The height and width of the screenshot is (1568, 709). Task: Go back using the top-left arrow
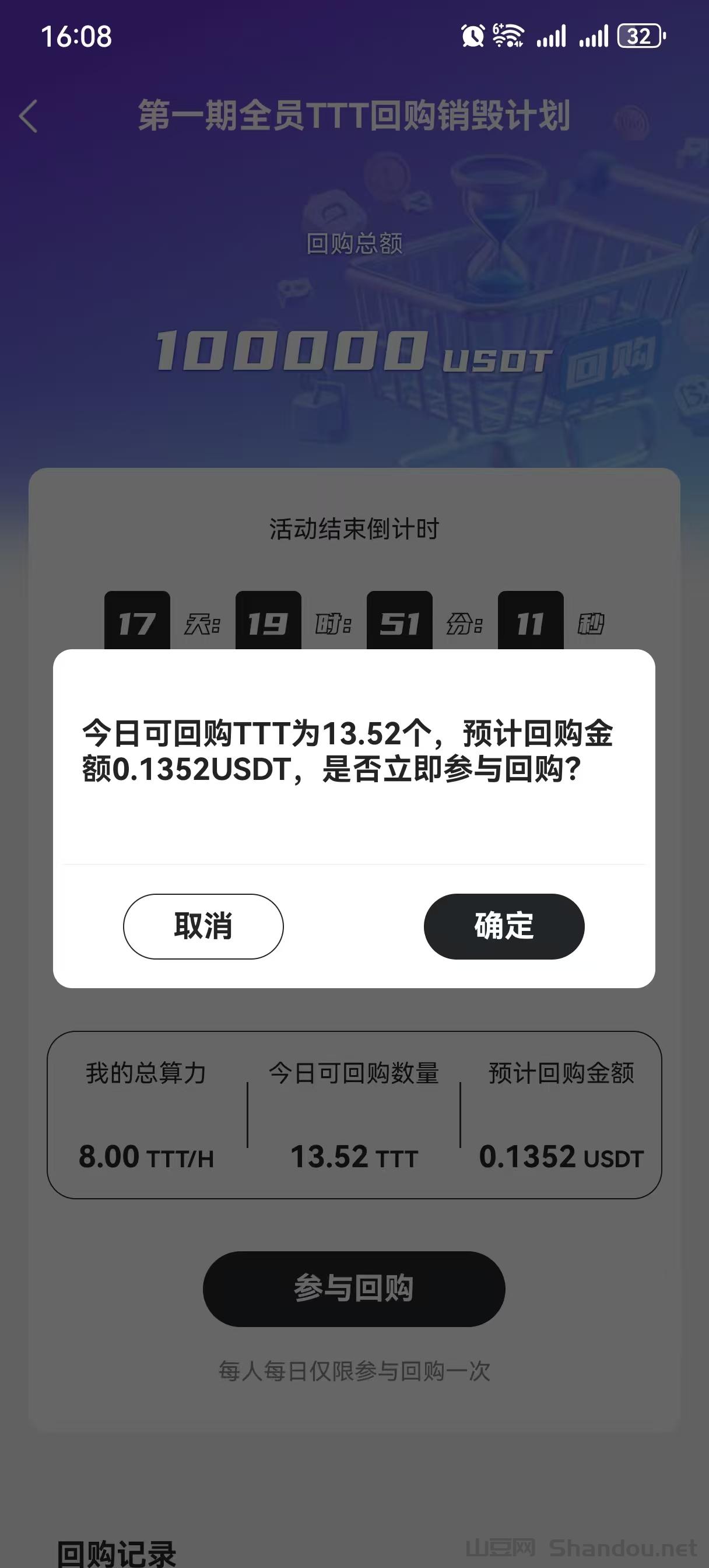(x=29, y=116)
